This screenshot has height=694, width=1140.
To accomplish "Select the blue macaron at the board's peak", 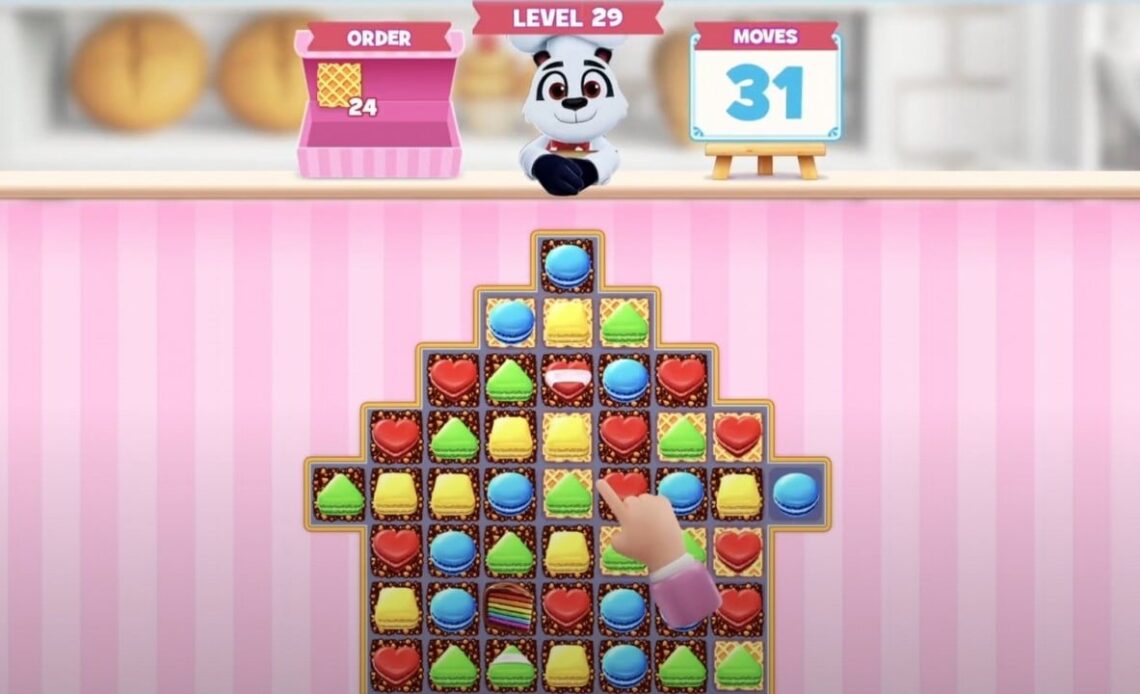I will [567, 265].
